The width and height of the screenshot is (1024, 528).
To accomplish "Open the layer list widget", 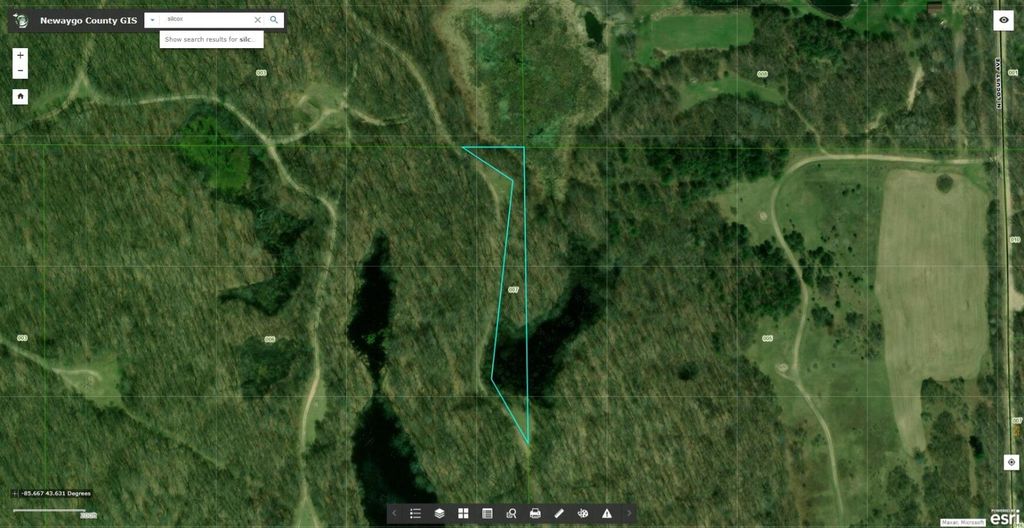I will click(x=439, y=513).
